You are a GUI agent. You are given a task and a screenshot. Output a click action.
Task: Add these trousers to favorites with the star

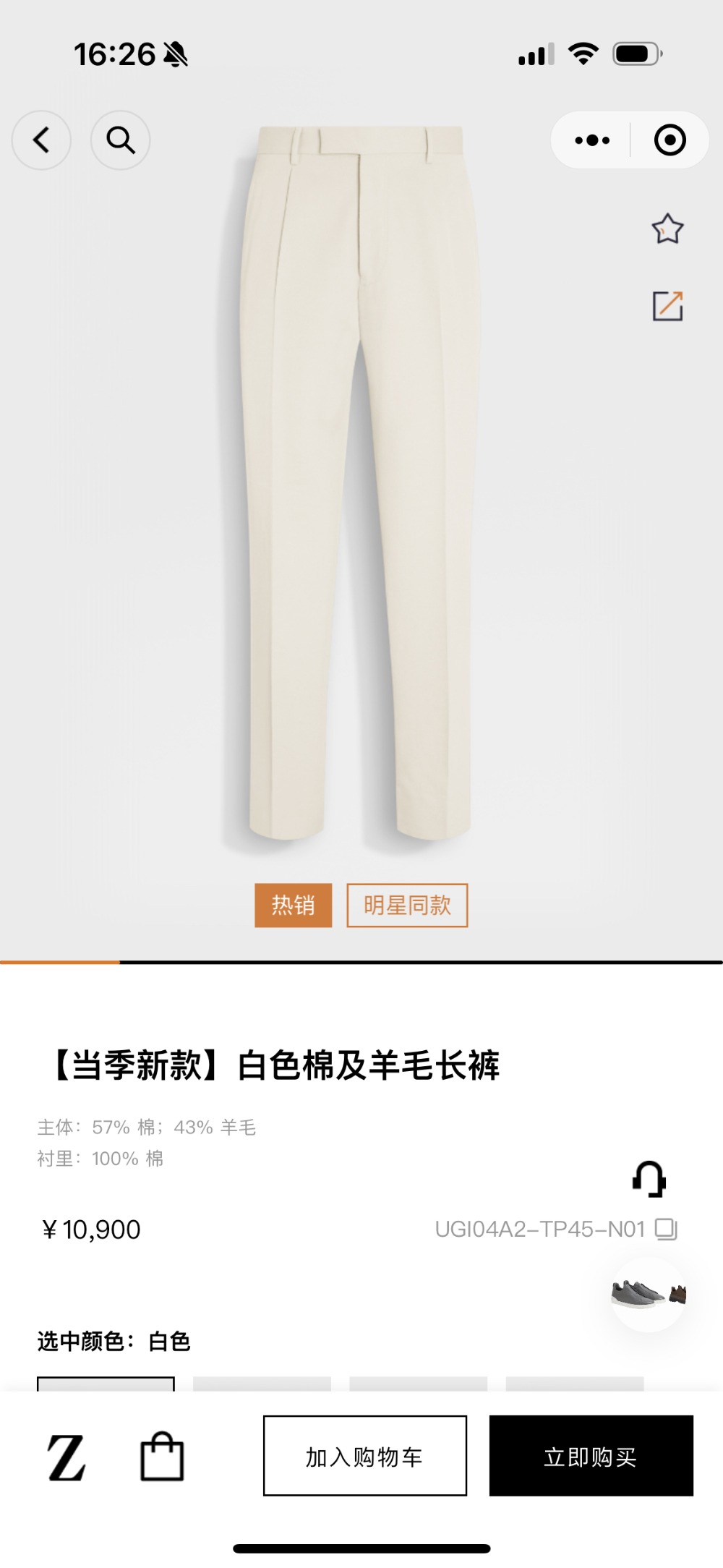pos(667,229)
